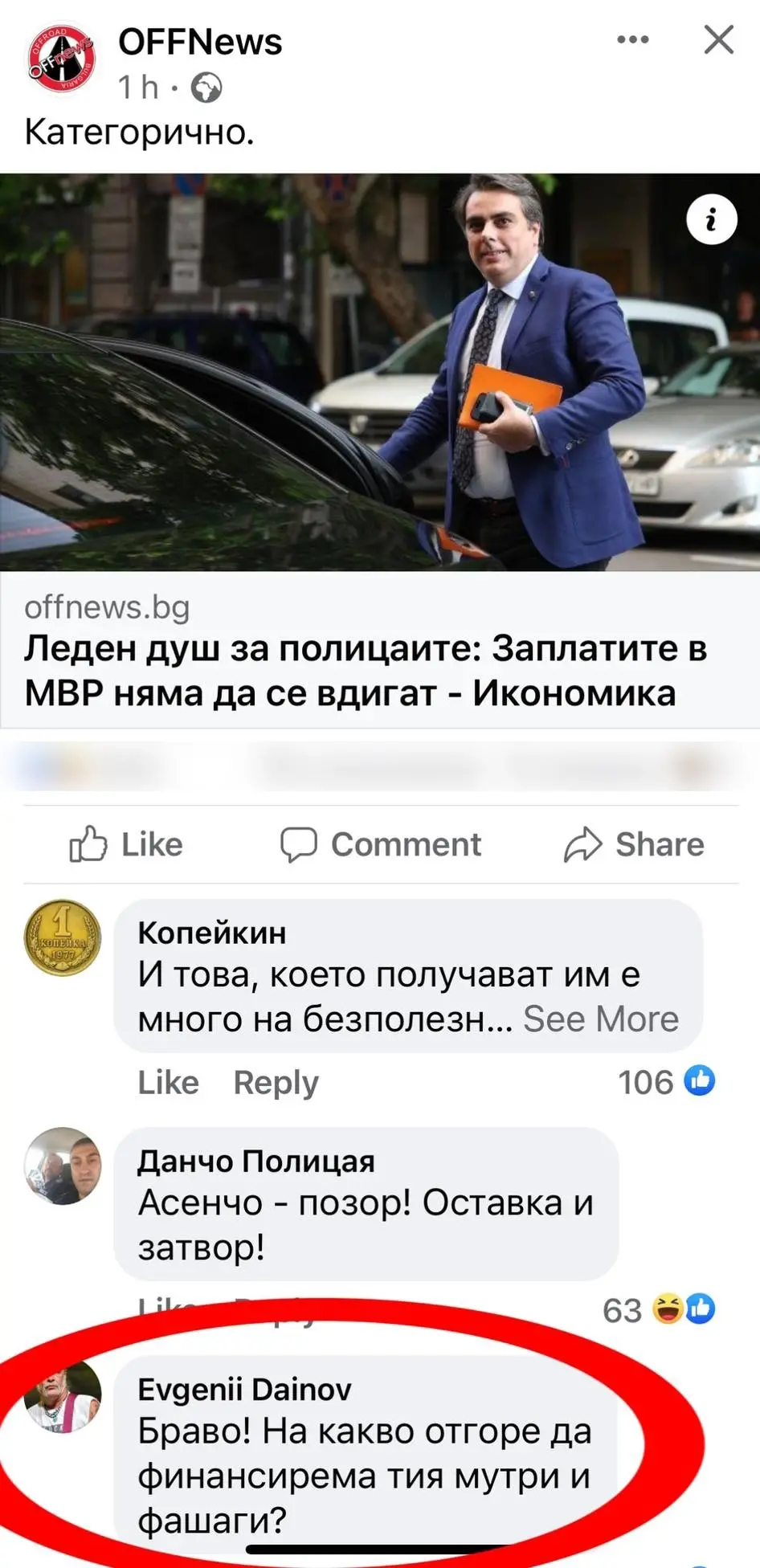Open Копейкин's profile picture
The width and height of the screenshot is (760, 1568).
[63, 937]
